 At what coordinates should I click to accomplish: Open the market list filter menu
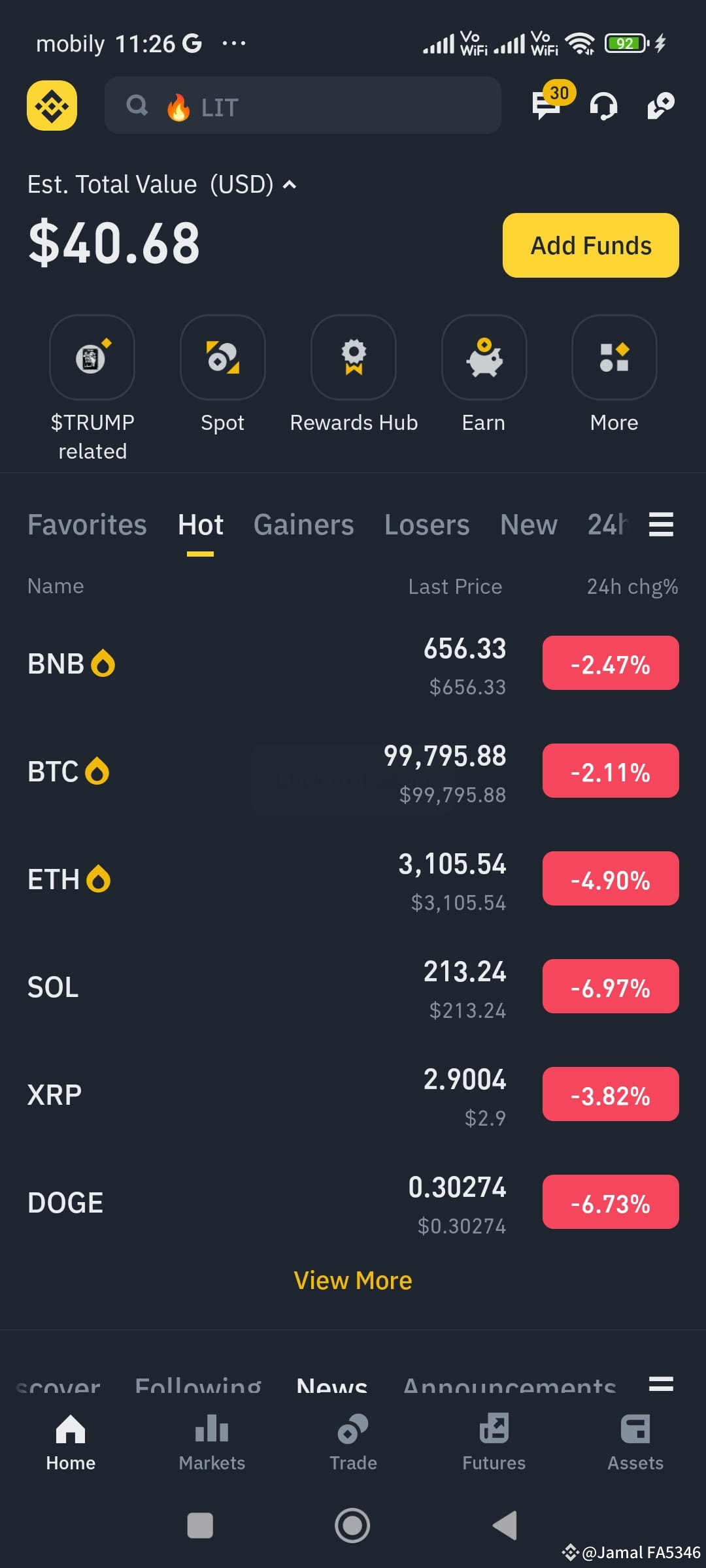660,524
